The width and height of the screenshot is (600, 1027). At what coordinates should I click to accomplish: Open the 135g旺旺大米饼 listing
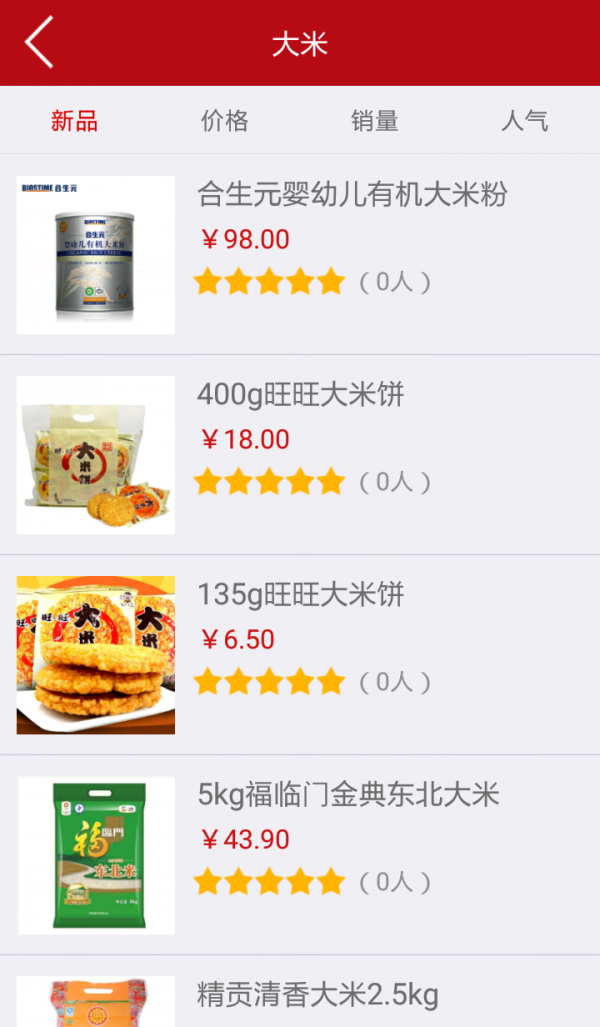300,595
